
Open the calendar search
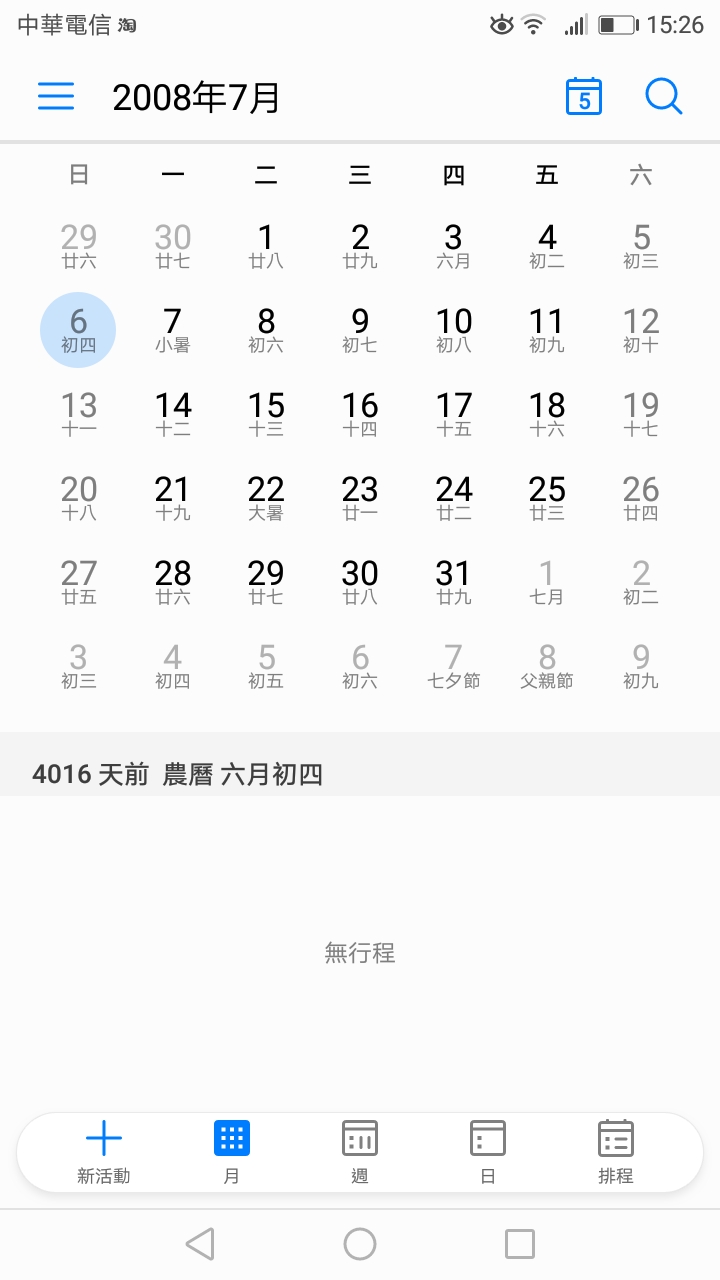663,96
